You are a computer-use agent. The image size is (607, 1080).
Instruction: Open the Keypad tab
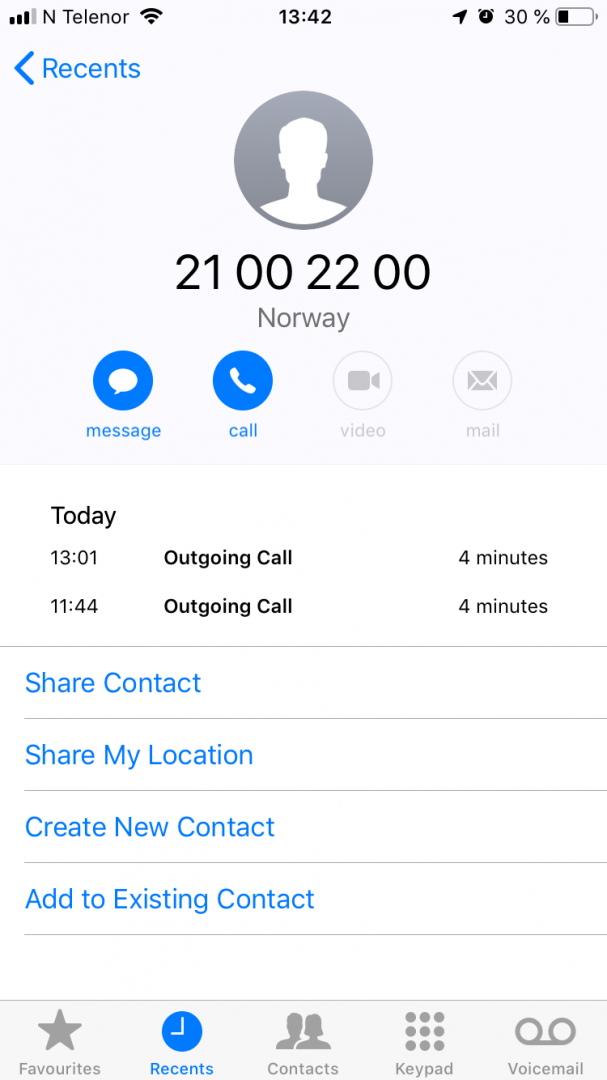coord(424,1042)
